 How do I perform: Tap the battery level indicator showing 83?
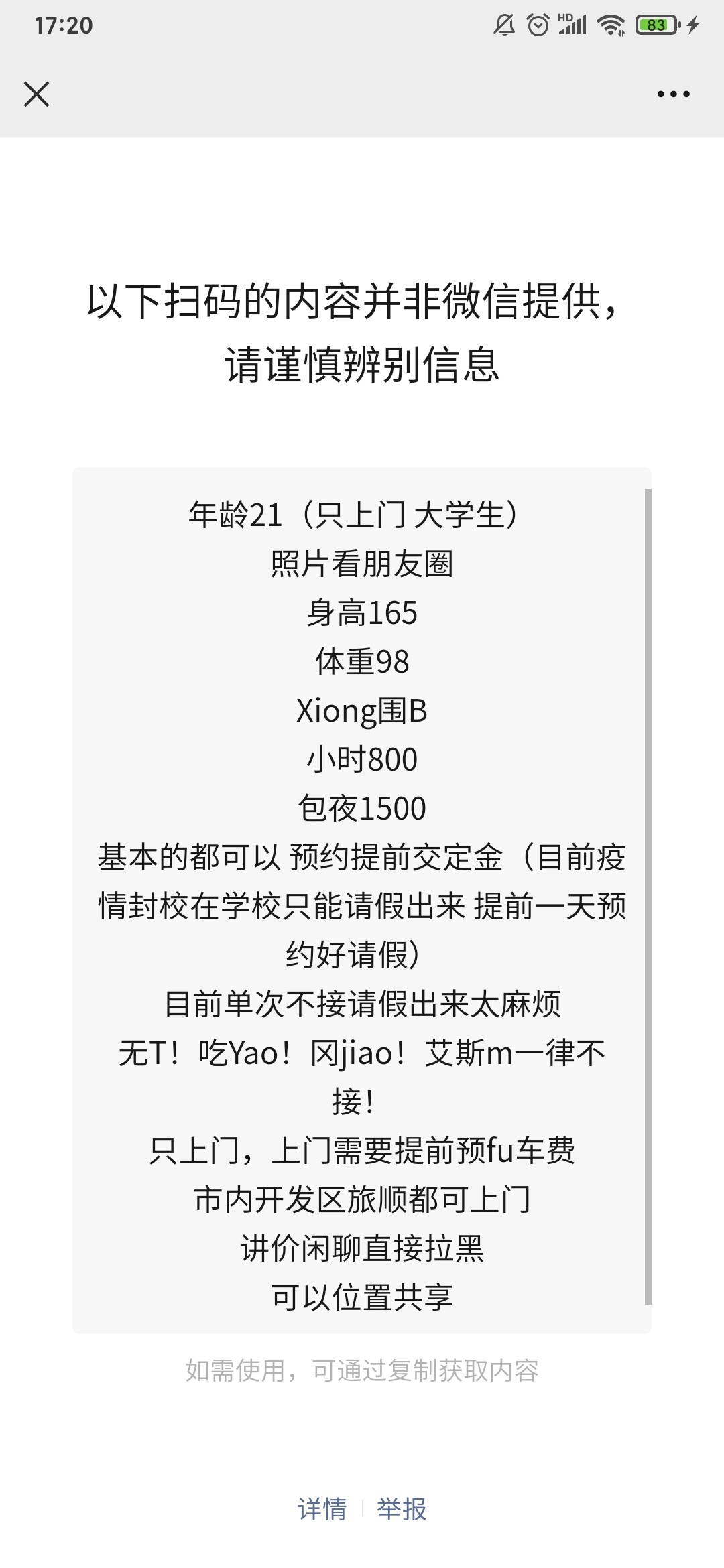point(654,25)
